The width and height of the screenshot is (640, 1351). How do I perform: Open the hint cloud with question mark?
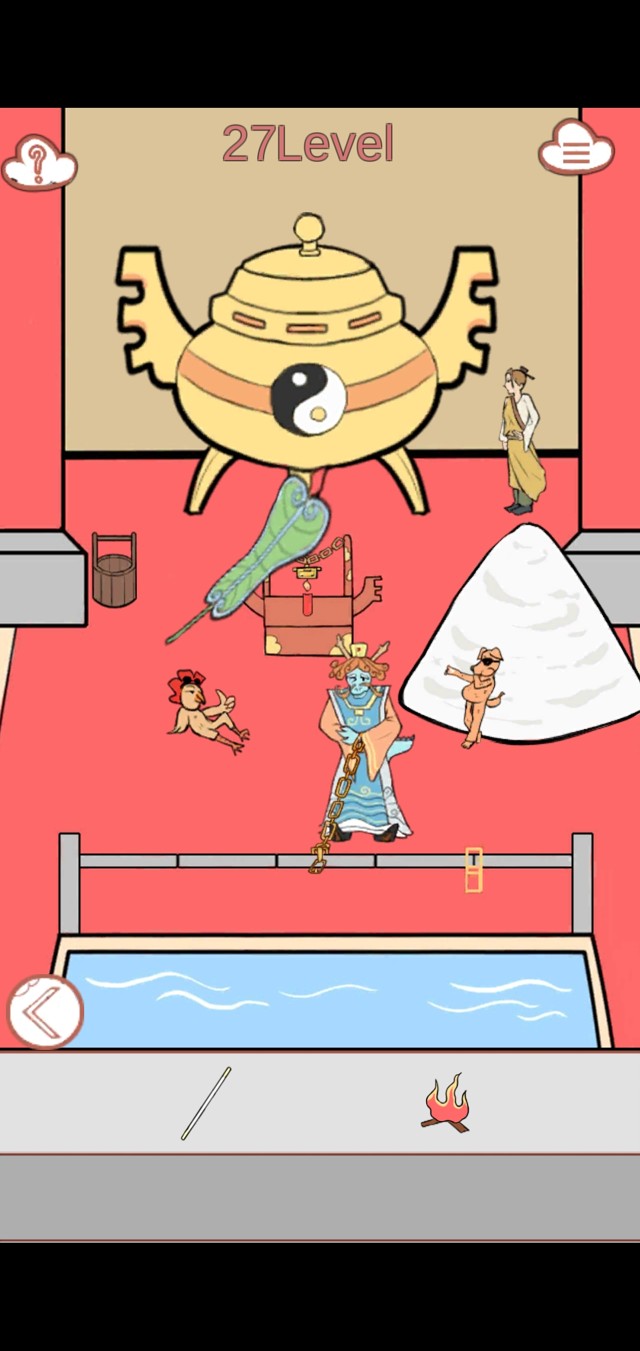pos(39,162)
